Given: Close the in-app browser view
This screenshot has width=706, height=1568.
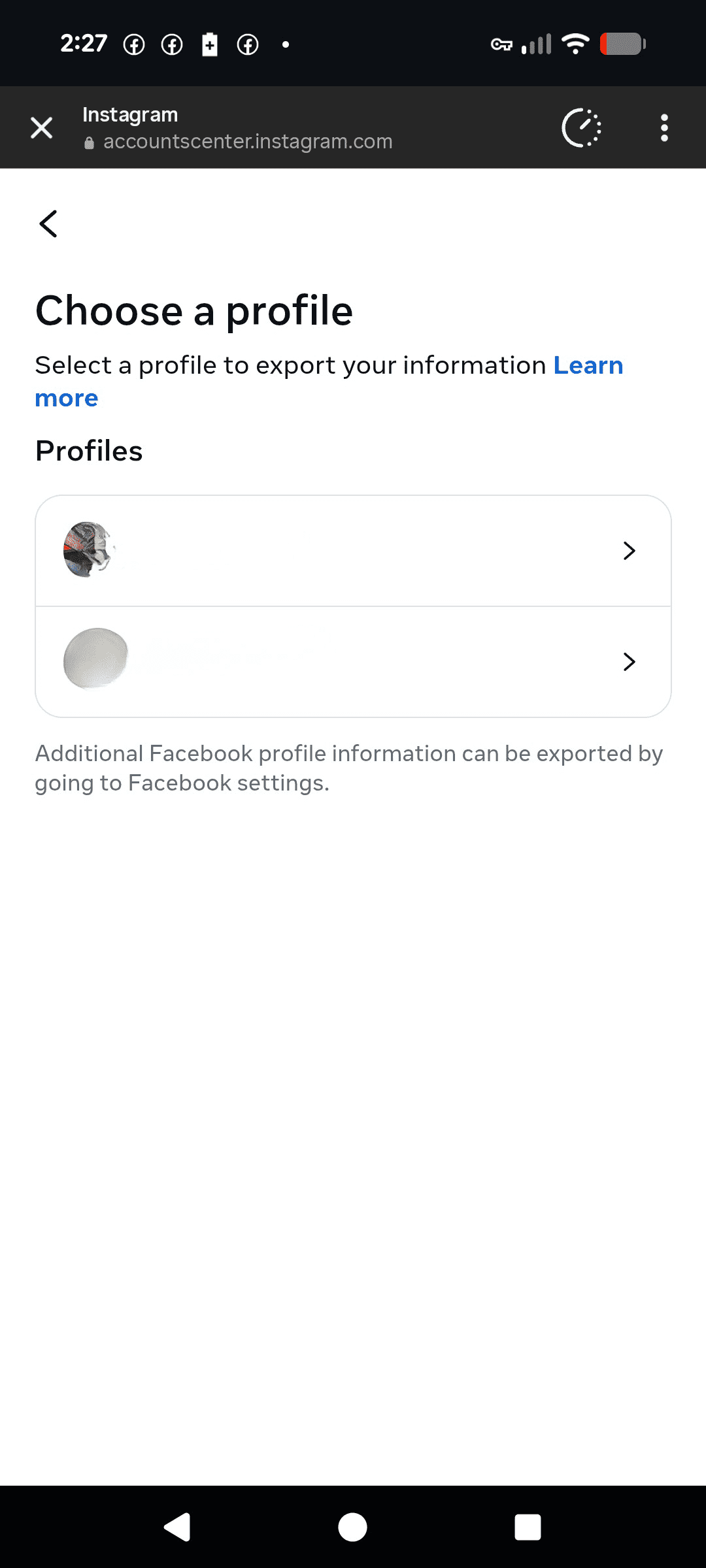Looking at the screenshot, I should coord(41,127).
